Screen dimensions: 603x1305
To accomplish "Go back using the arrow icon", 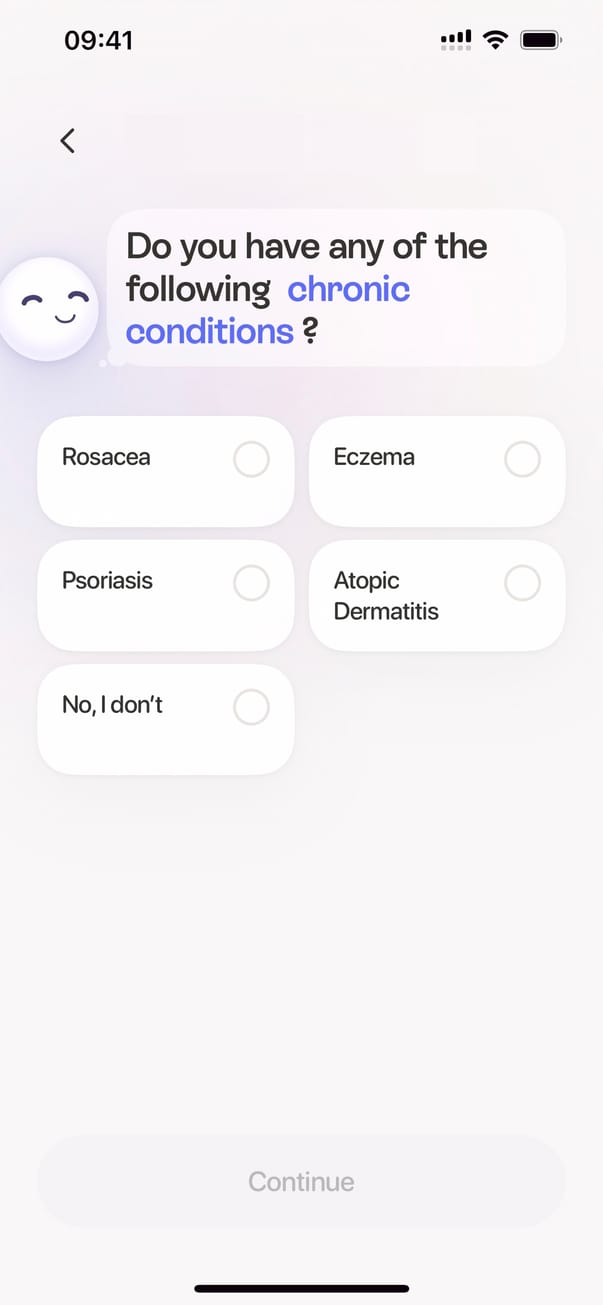I will (68, 141).
